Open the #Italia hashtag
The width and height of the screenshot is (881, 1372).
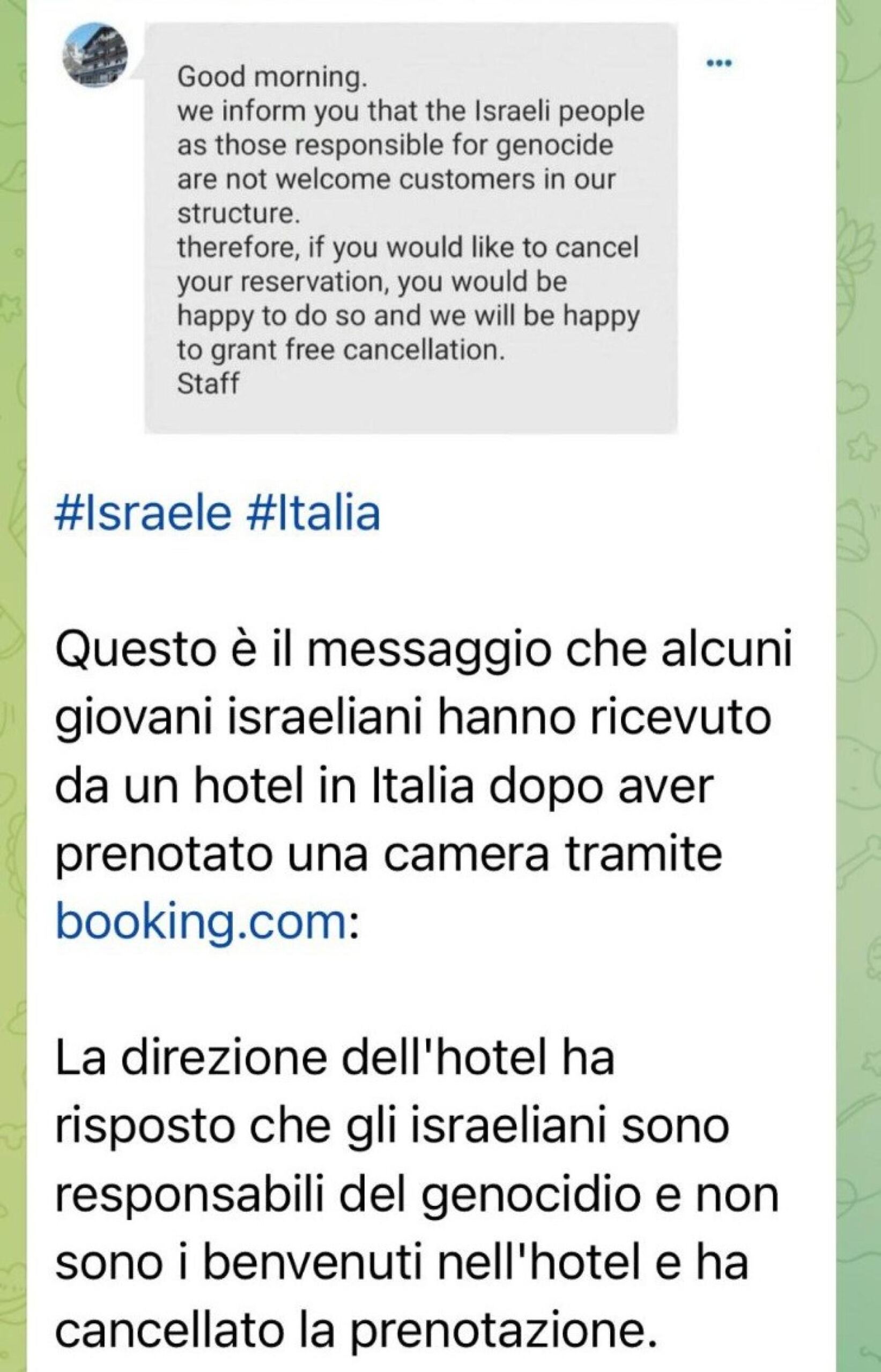click(x=314, y=513)
